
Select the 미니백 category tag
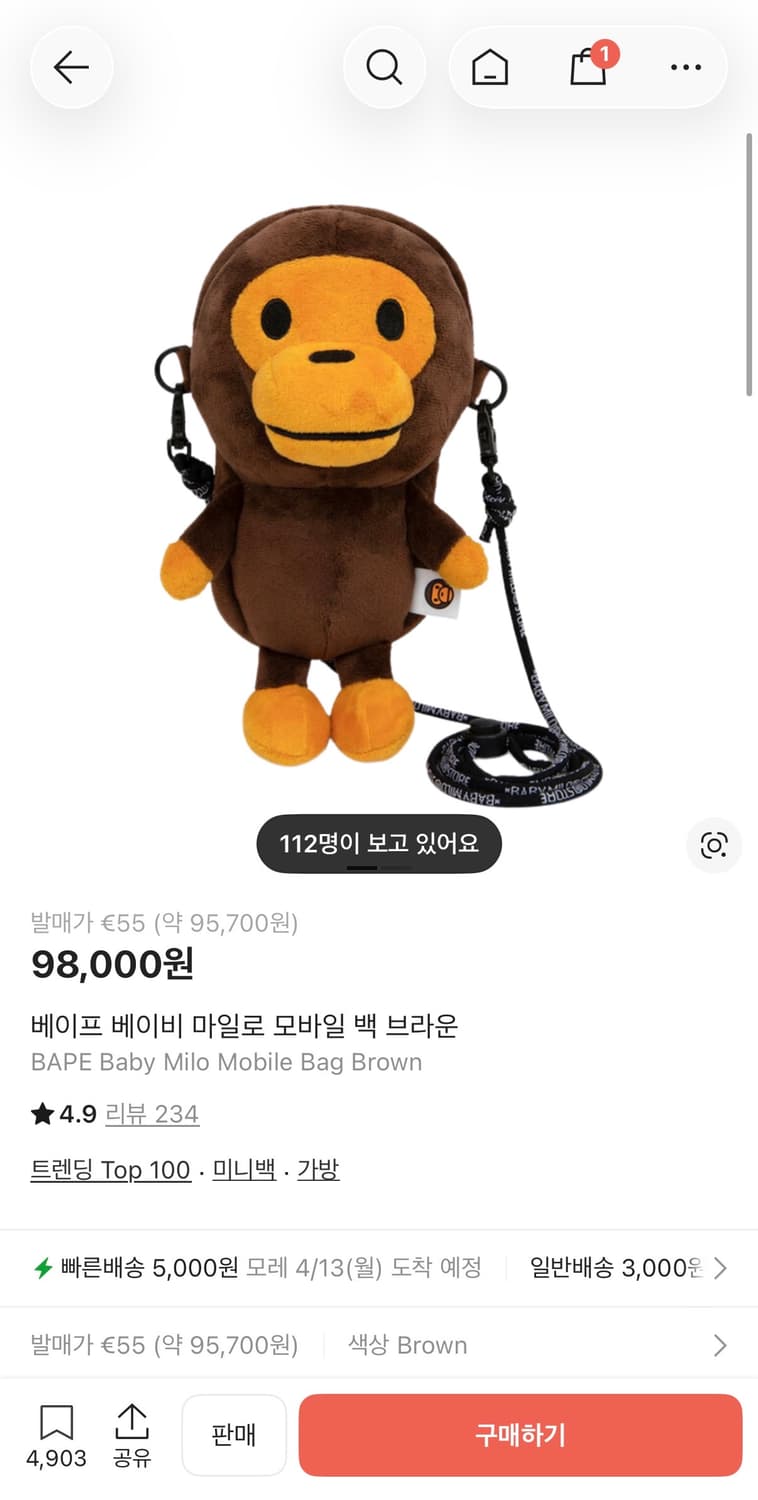[243, 1169]
